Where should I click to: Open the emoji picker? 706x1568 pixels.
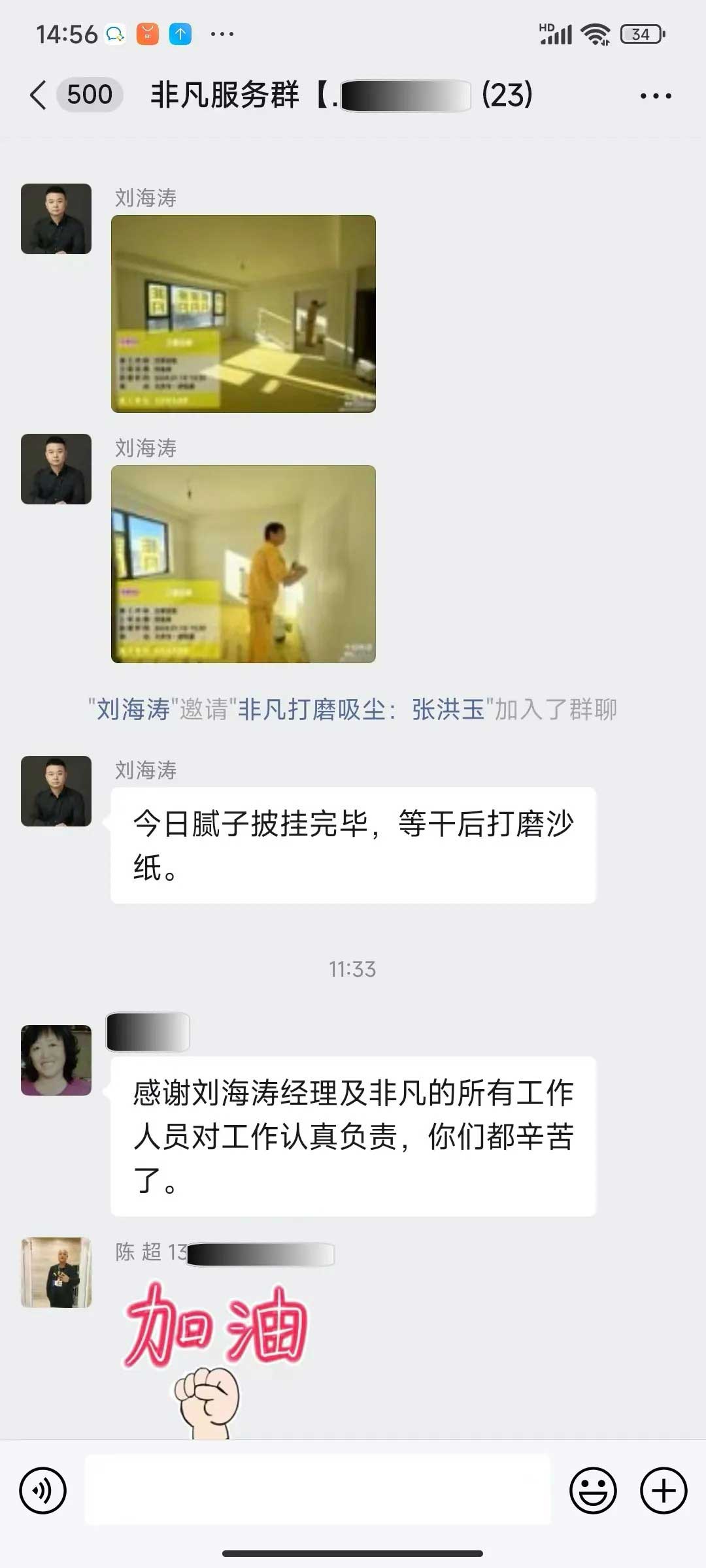(x=593, y=1491)
